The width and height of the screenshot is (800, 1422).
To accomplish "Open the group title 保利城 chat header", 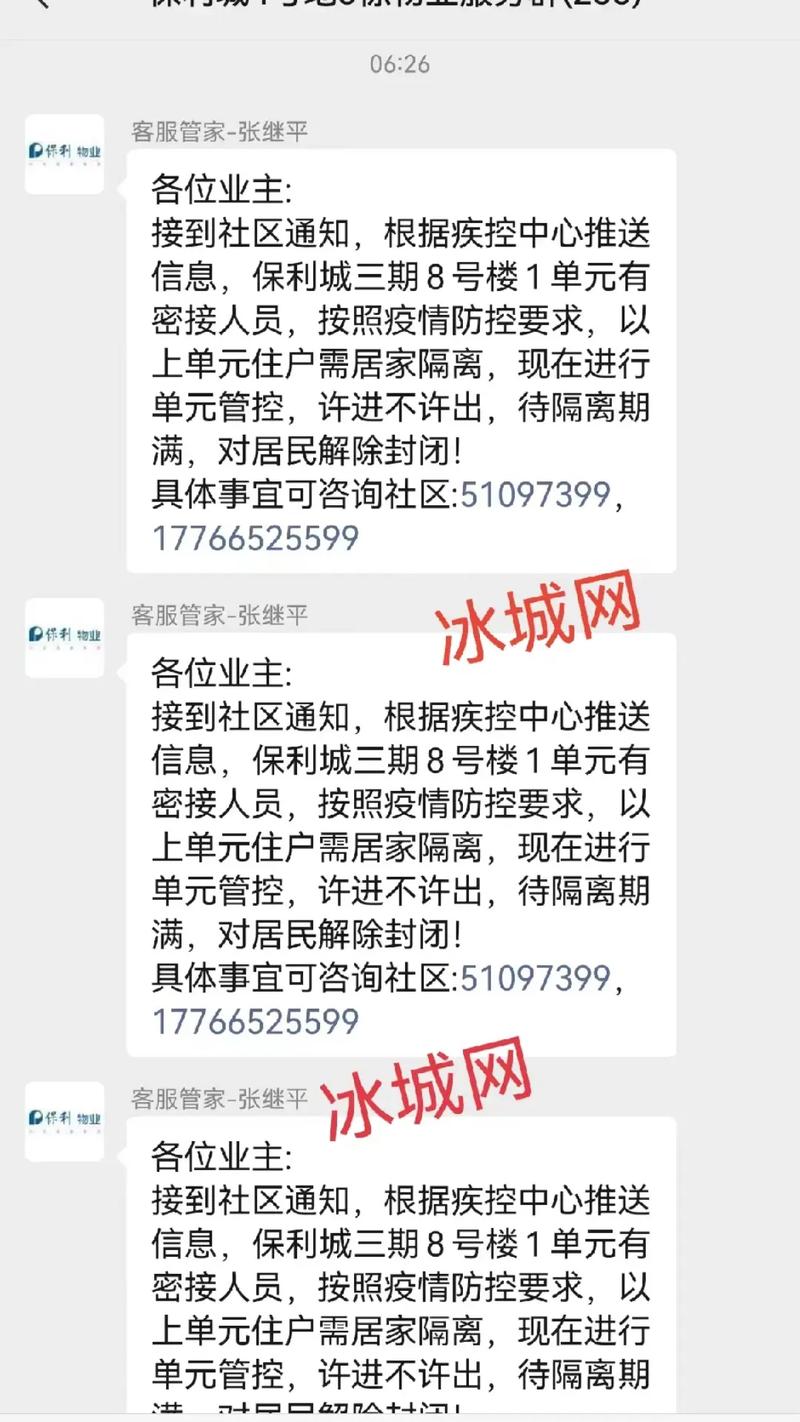I will tap(400, 8).
